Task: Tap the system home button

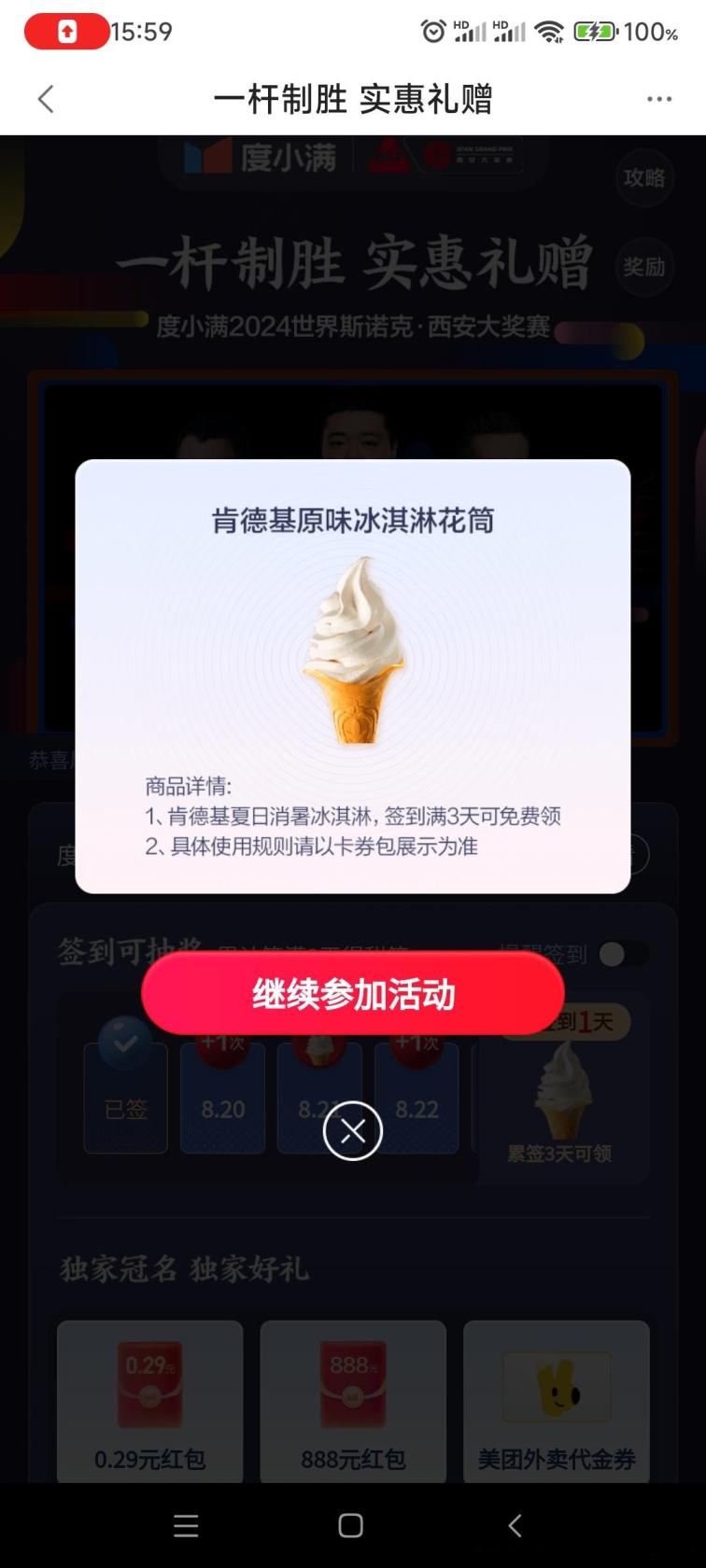Action: pyautogui.click(x=351, y=1525)
